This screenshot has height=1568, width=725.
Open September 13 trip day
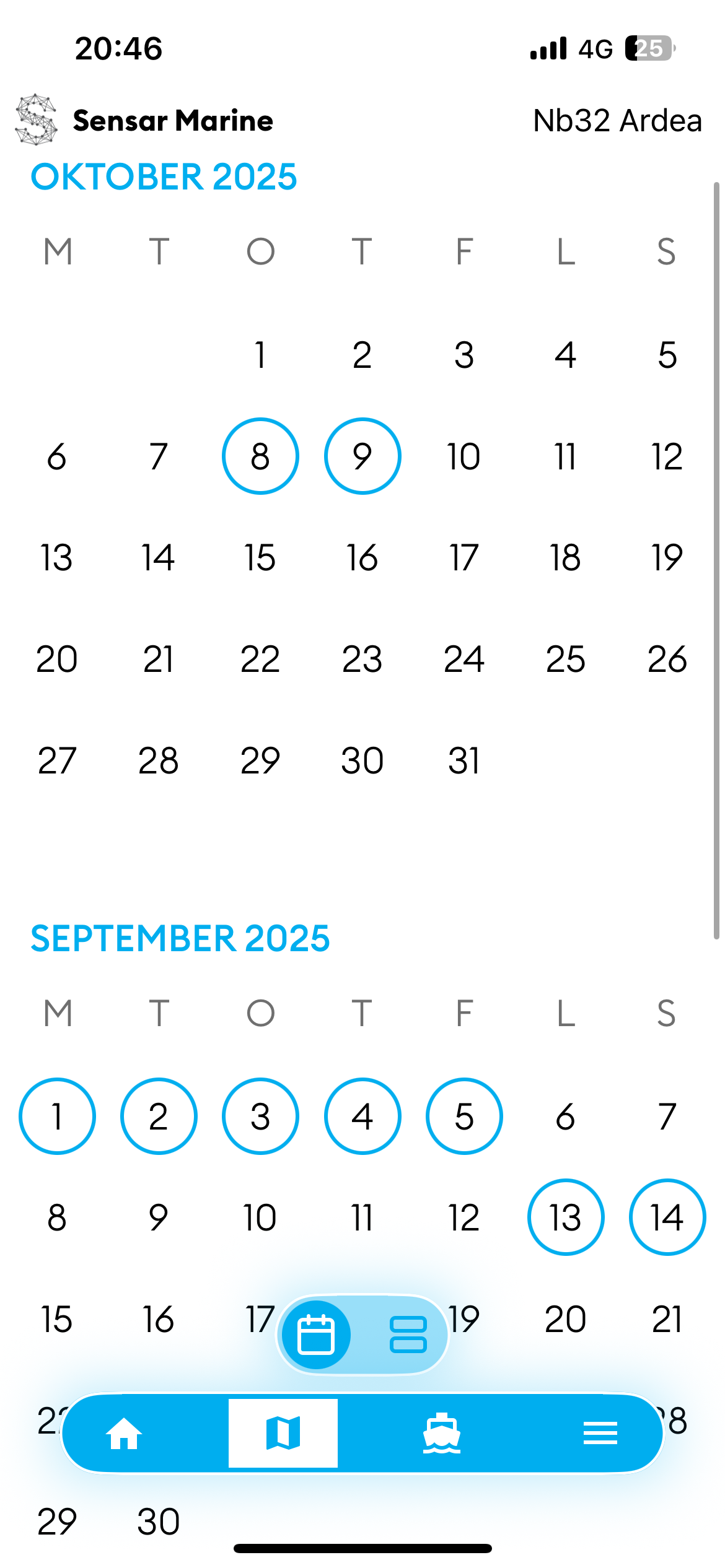click(566, 1217)
